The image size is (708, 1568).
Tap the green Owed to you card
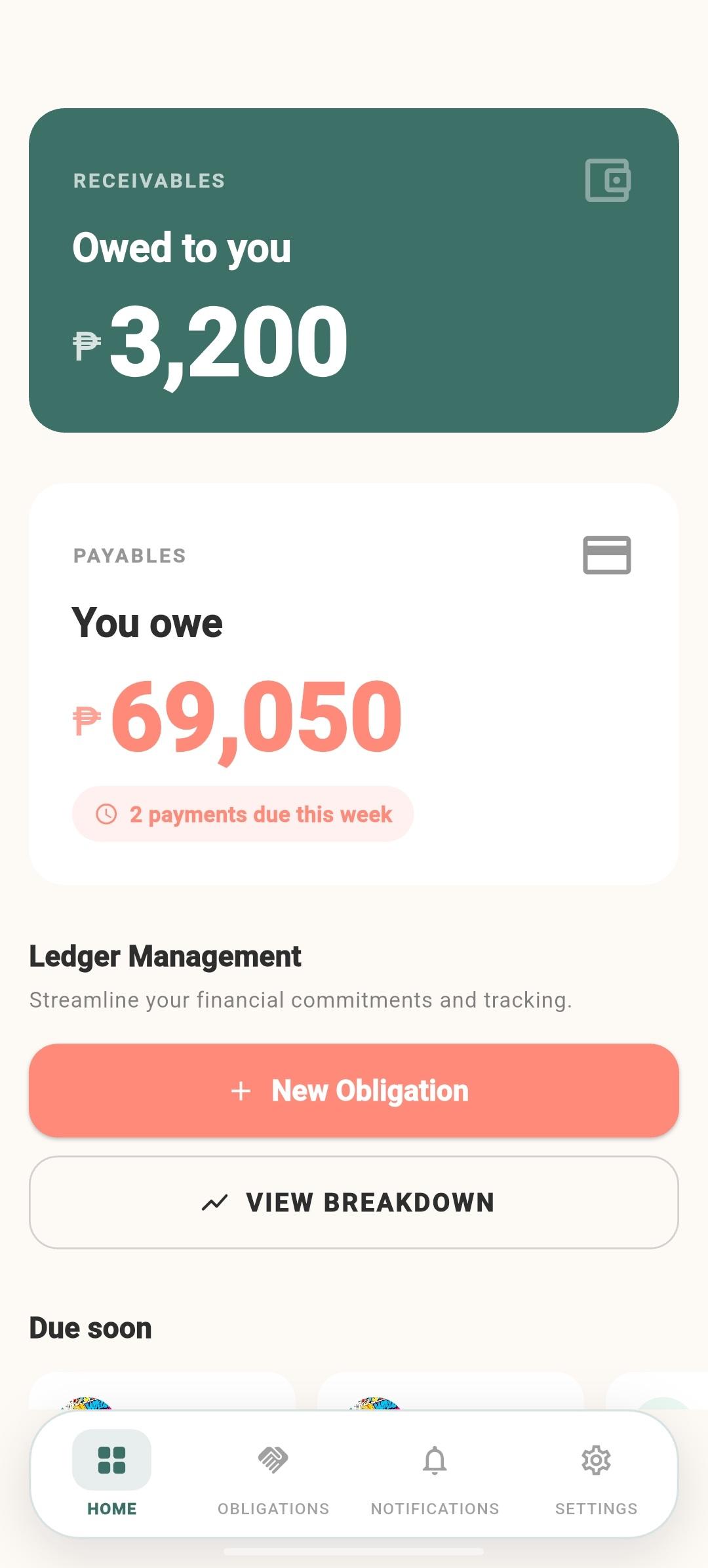click(x=354, y=269)
